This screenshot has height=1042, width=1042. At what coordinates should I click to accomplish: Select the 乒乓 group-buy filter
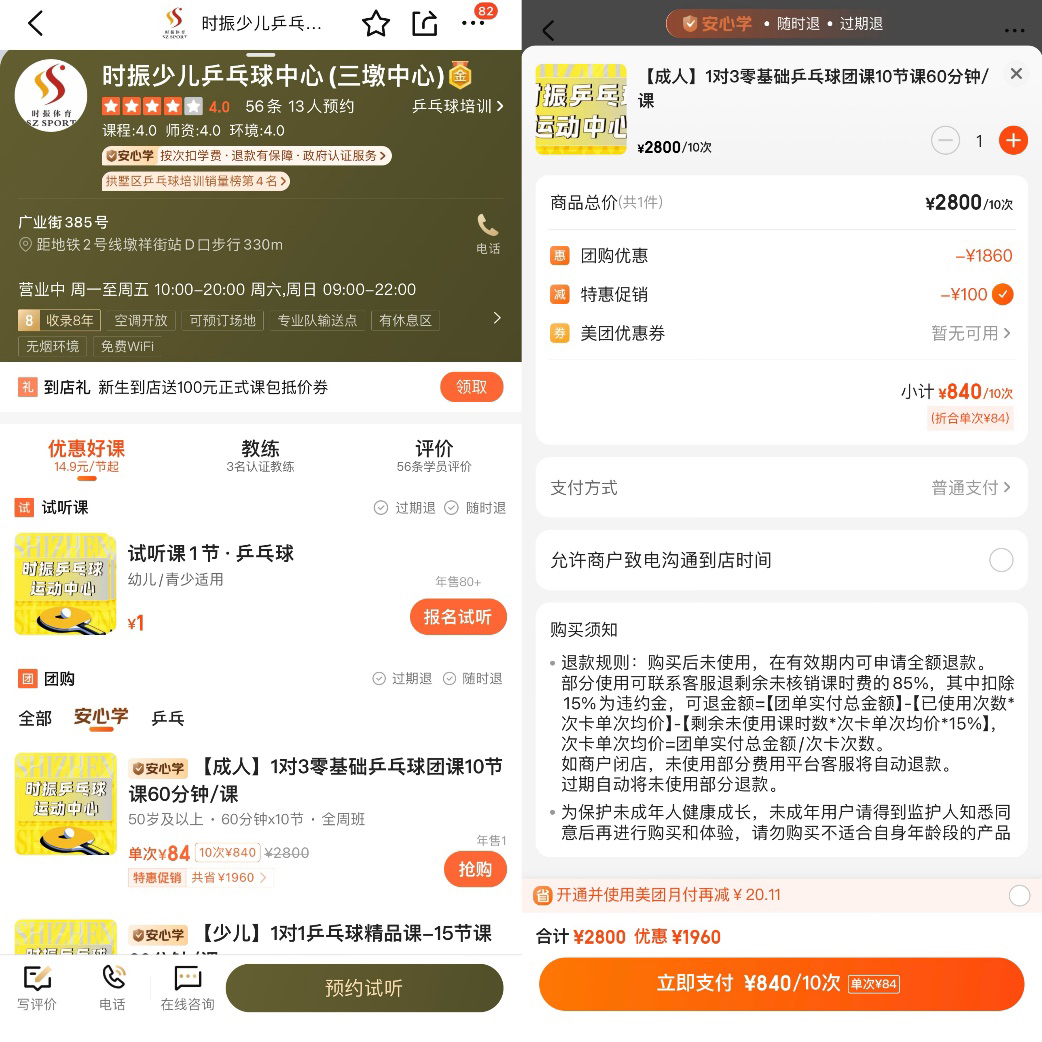pos(168,718)
